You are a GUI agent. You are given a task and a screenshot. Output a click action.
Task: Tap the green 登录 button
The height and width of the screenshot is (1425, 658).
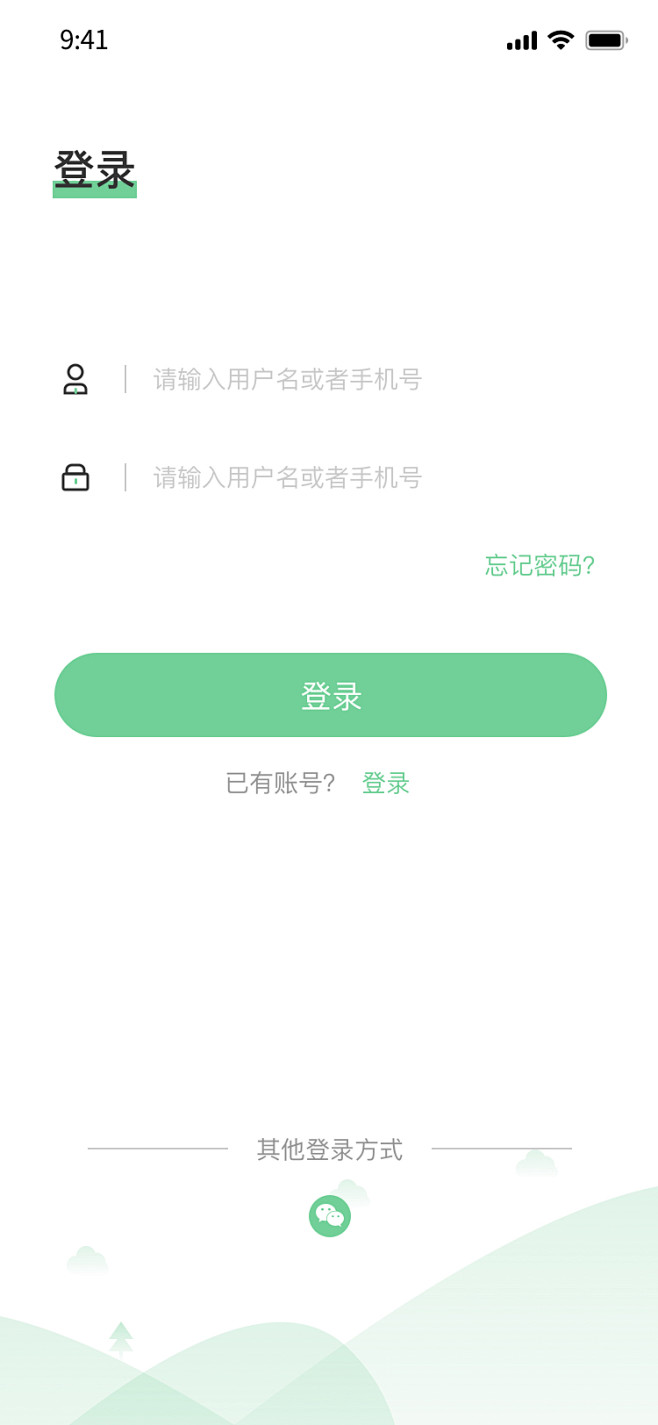click(330, 695)
